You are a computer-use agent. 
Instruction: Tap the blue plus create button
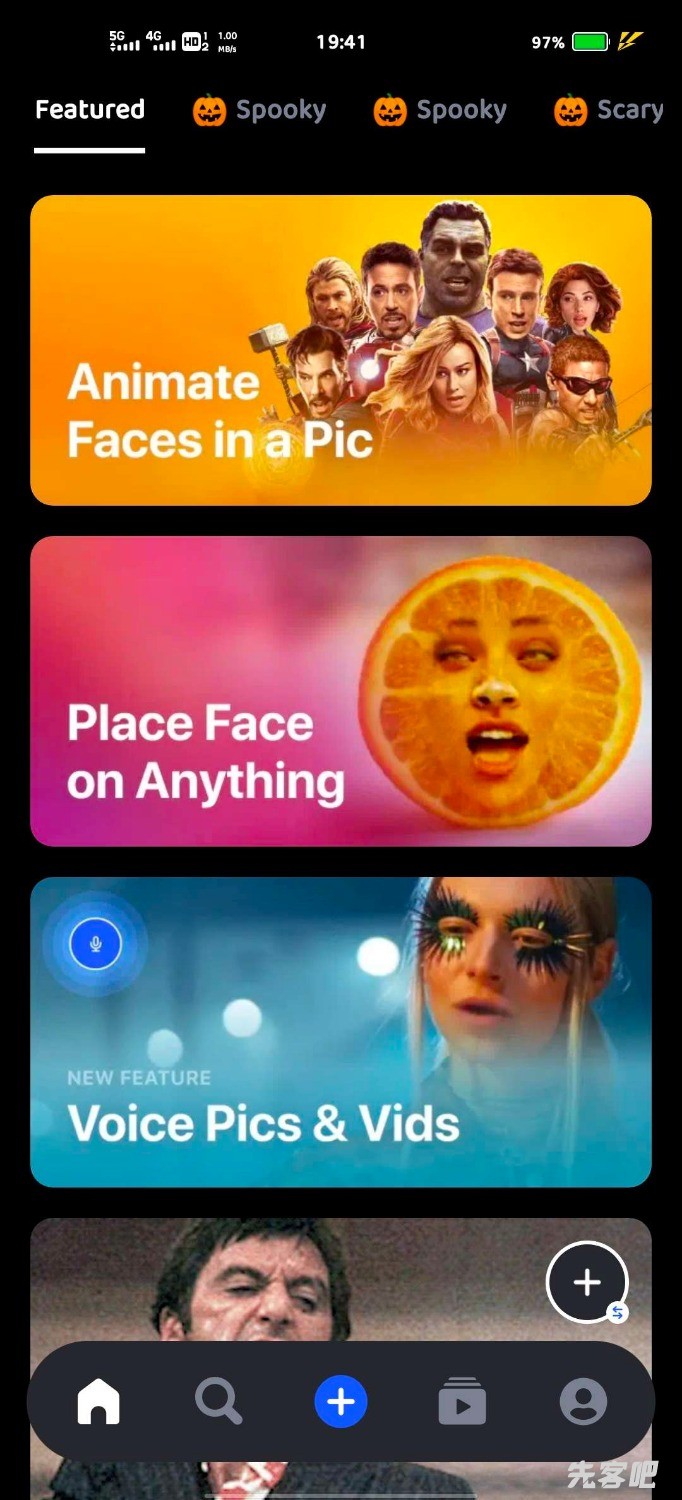341,1401
